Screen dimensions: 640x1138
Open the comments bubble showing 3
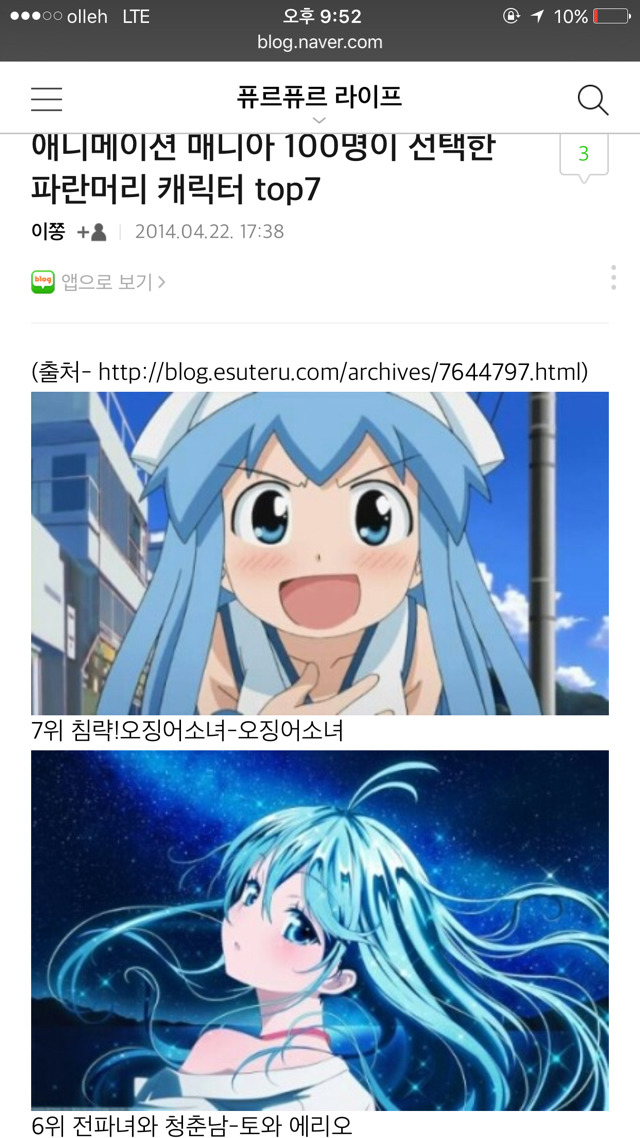point(584,158)
